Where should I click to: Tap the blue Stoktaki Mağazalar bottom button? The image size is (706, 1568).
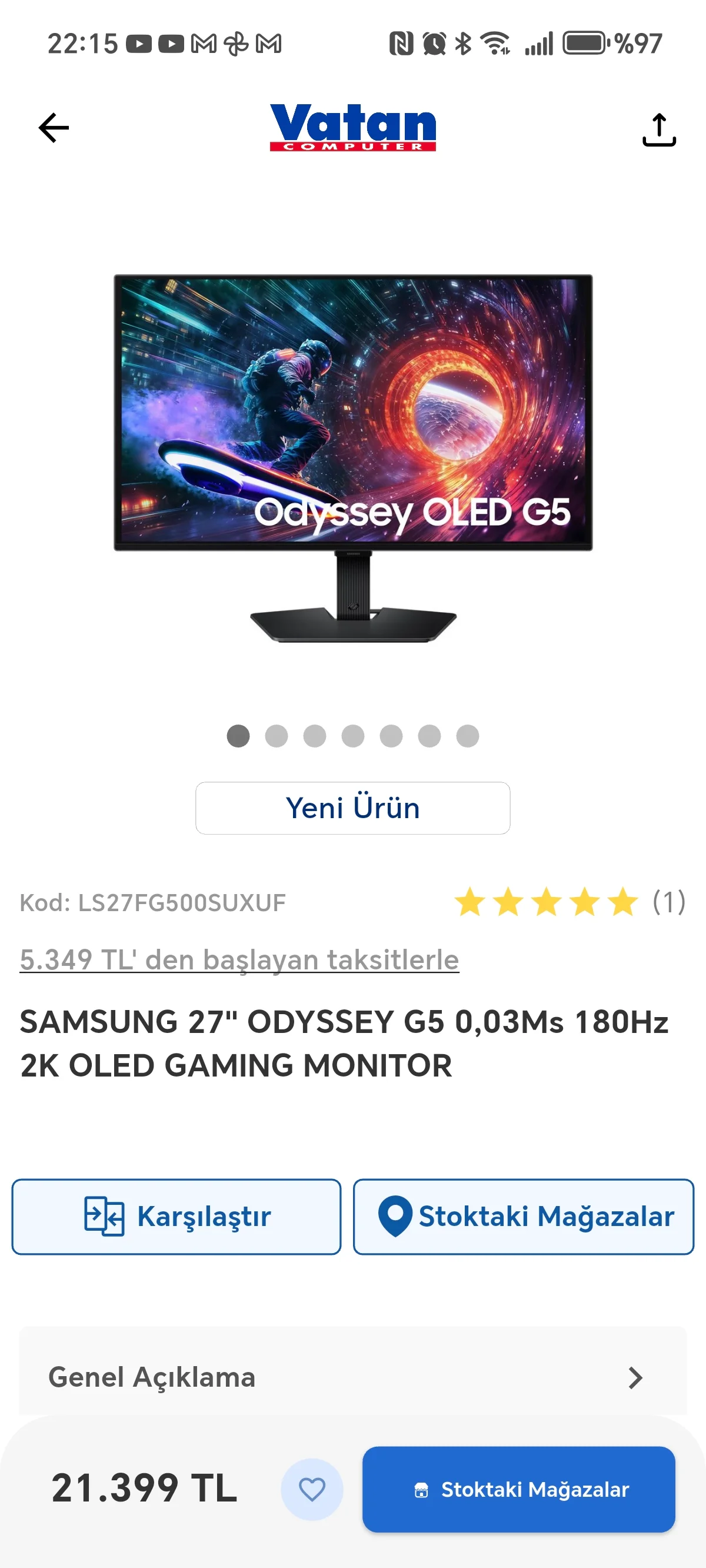point(518,1490)
